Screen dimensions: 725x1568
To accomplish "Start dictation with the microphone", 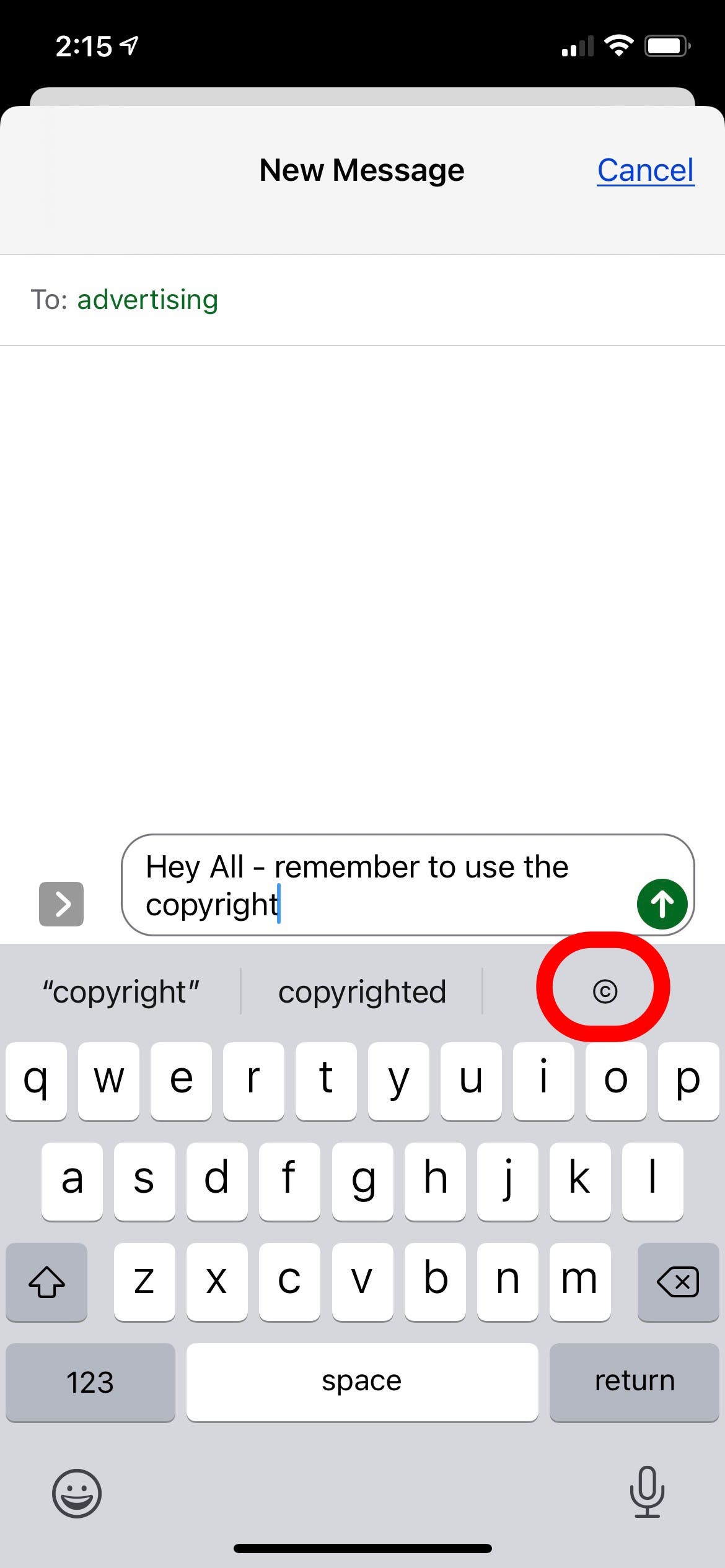I will 647,1492.
